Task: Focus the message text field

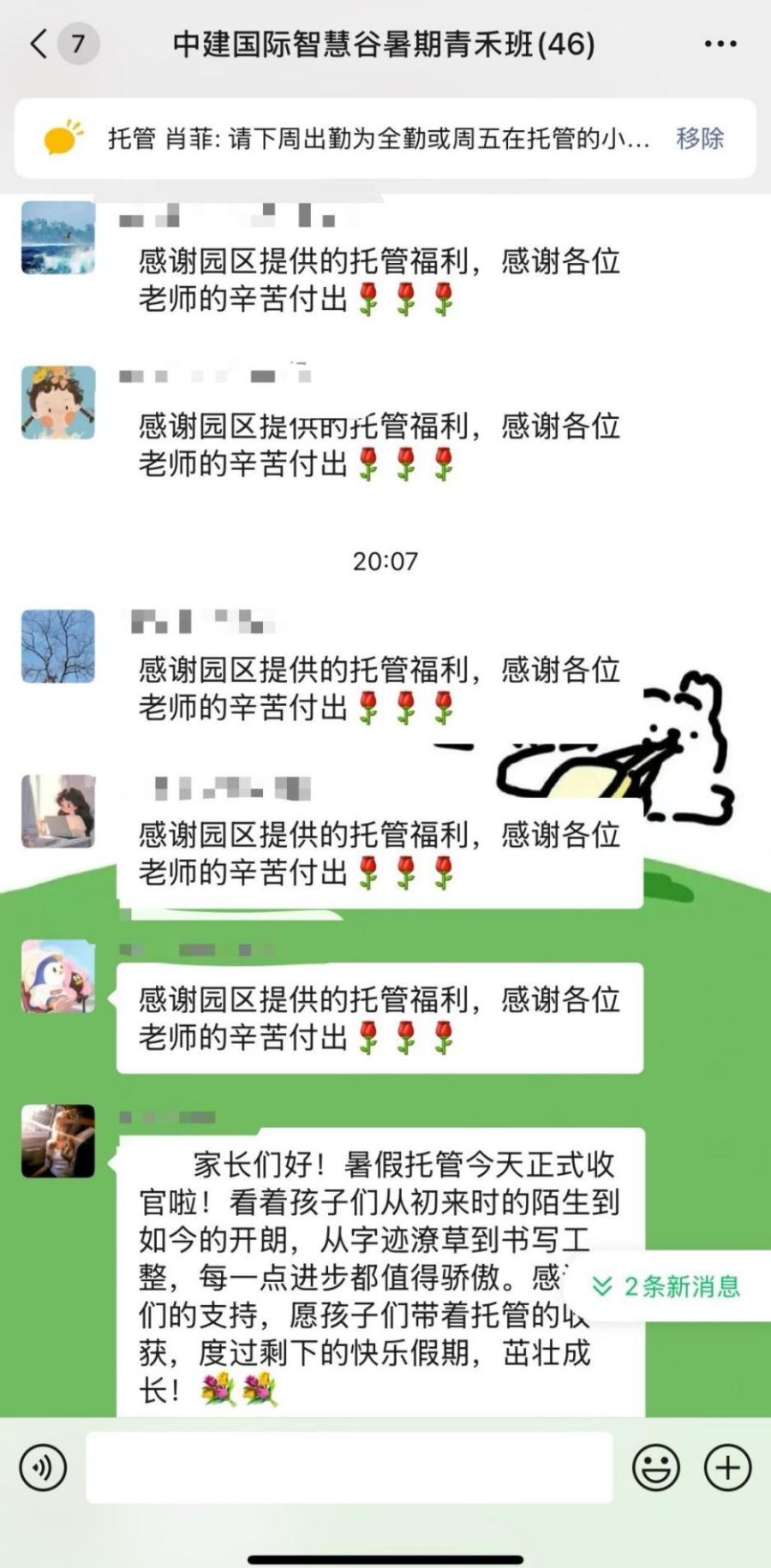Action: [350, 1468]
